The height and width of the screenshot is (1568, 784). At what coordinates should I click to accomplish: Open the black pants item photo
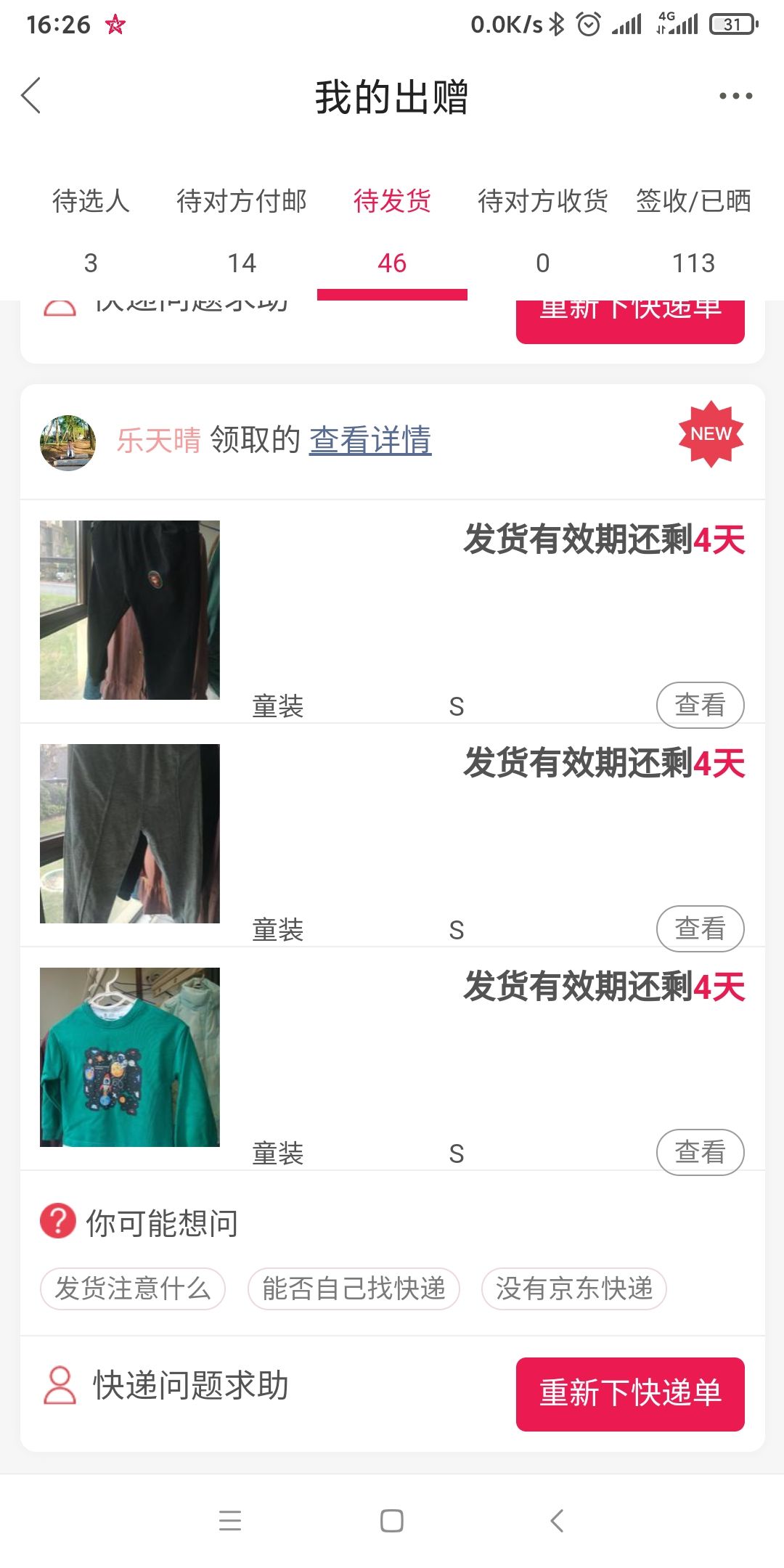(130, 610)
